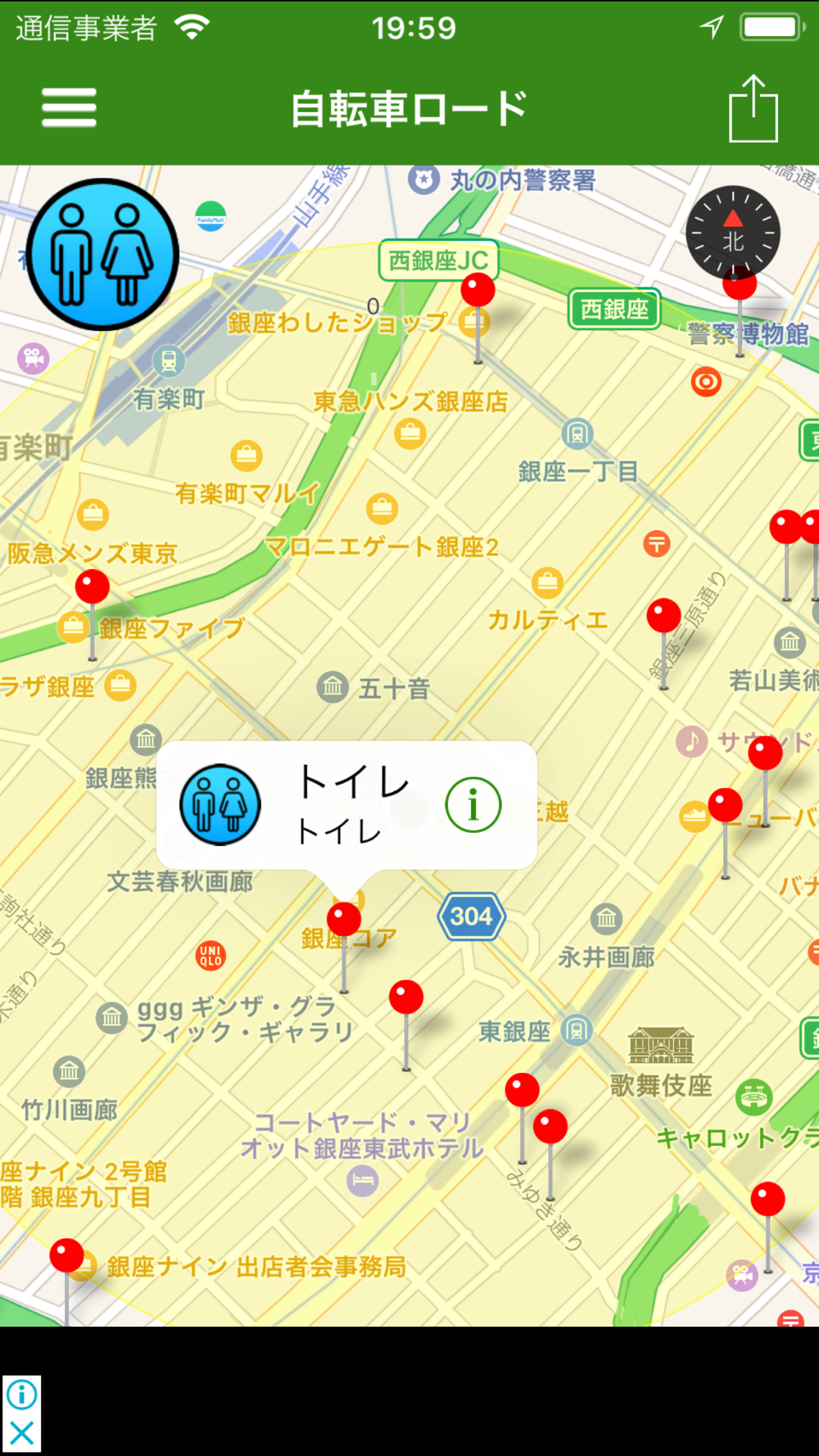
Task: Close the ad banner with X
Action: pyautogui.click(x=22, y=1433)
